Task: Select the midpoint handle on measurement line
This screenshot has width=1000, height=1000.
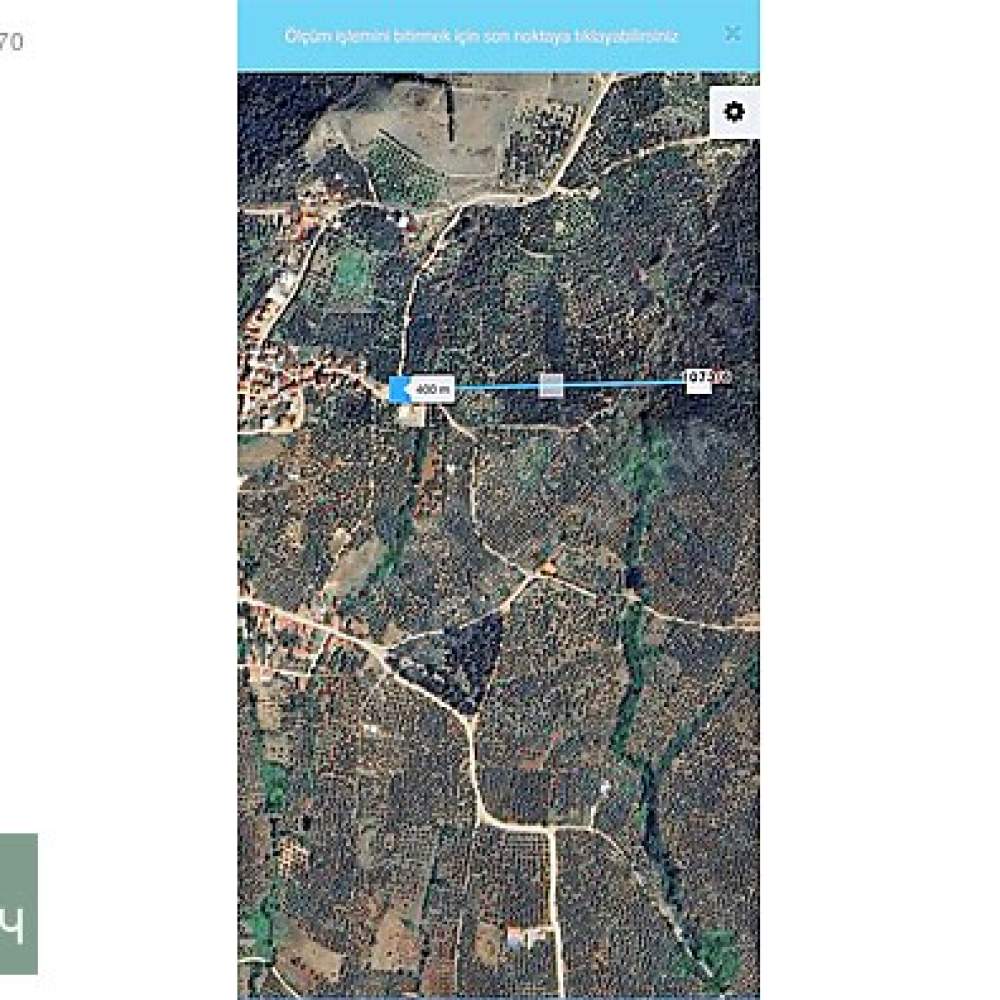Action: [551, 385]
